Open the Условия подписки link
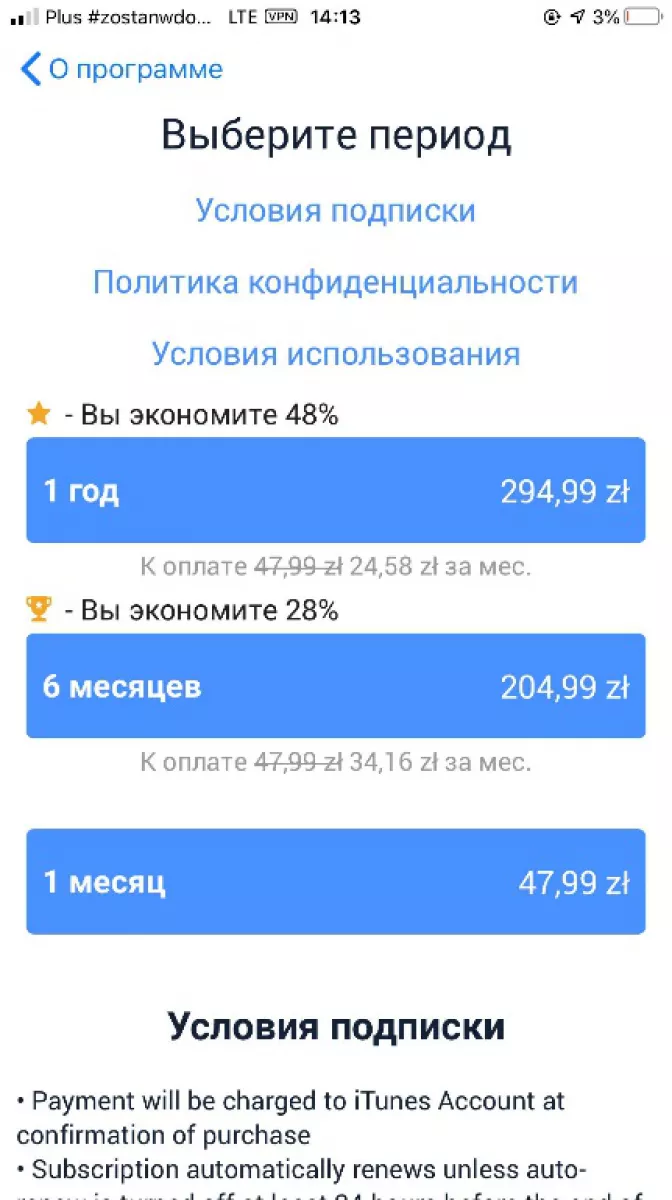The width and height of the screenshot is (672, 1200). [x=336, y=211]
